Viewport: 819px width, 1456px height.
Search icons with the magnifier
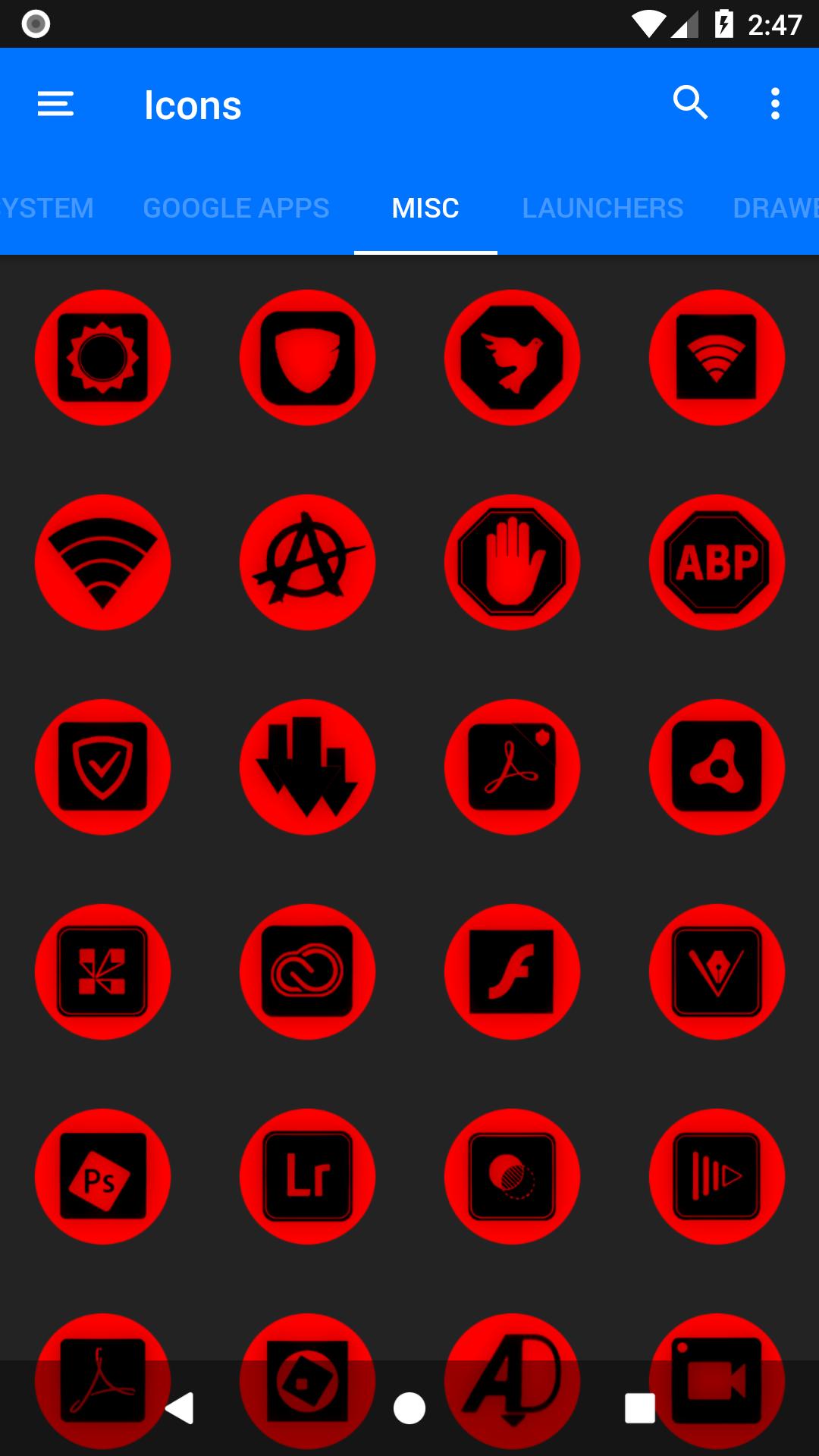pos(690,103)
